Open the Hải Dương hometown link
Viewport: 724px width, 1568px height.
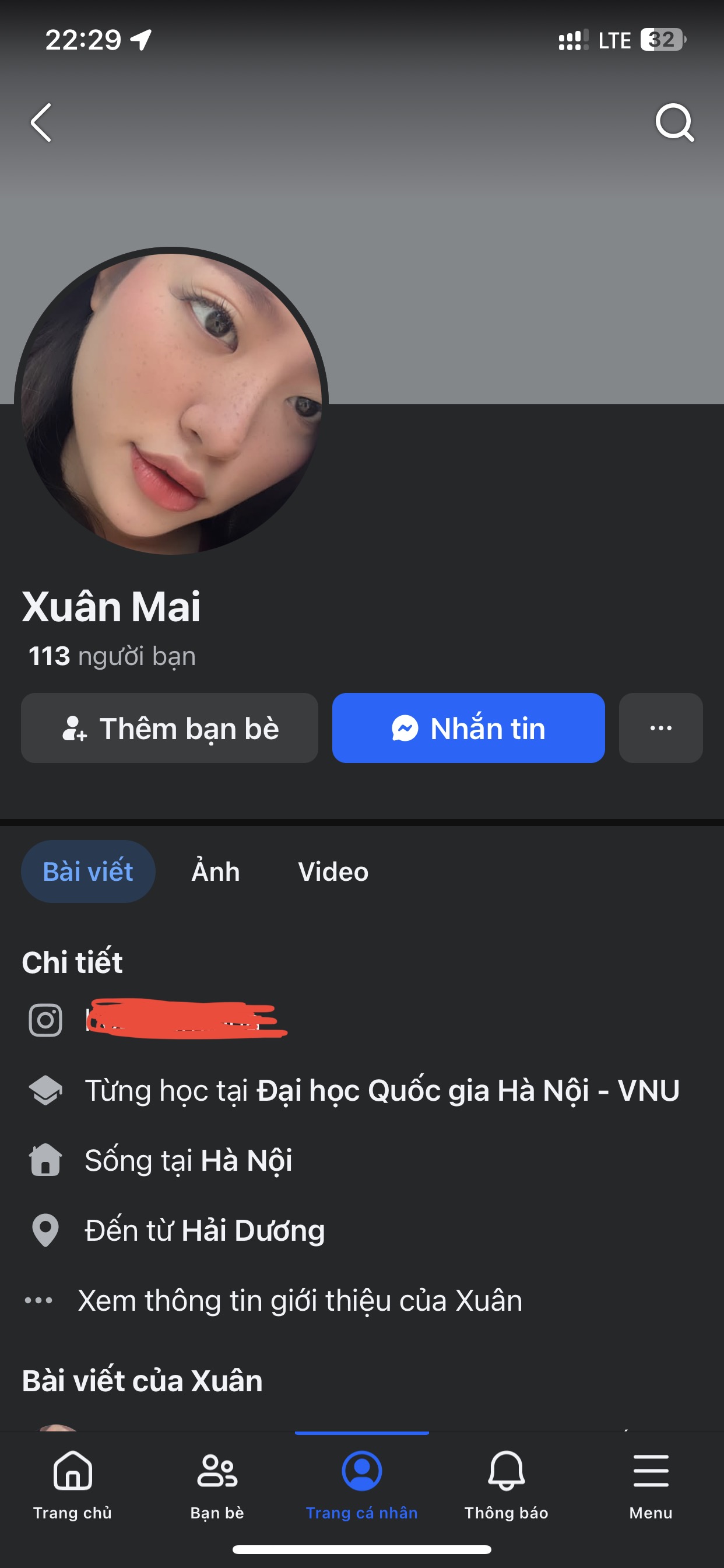pos(253,1230)
